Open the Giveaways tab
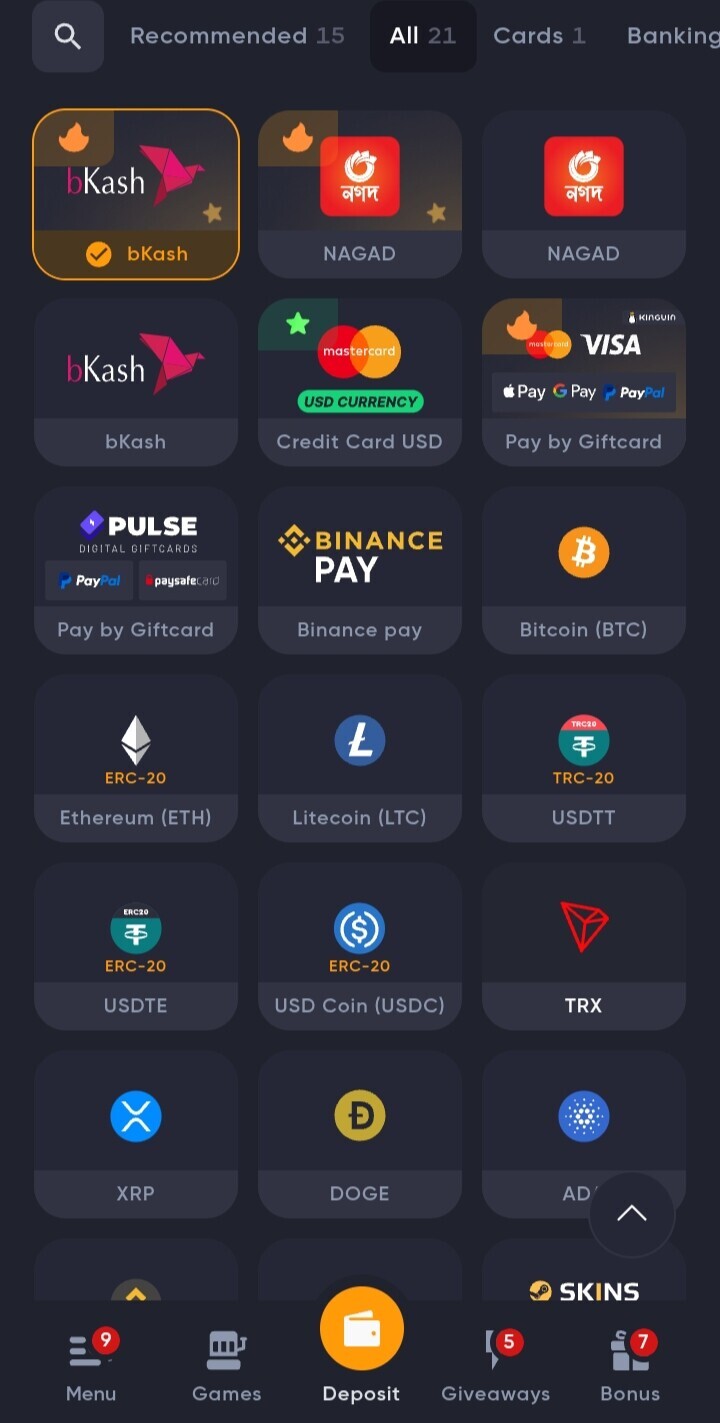Screen dimensions: 720x1423 [x=496, y=1367]
